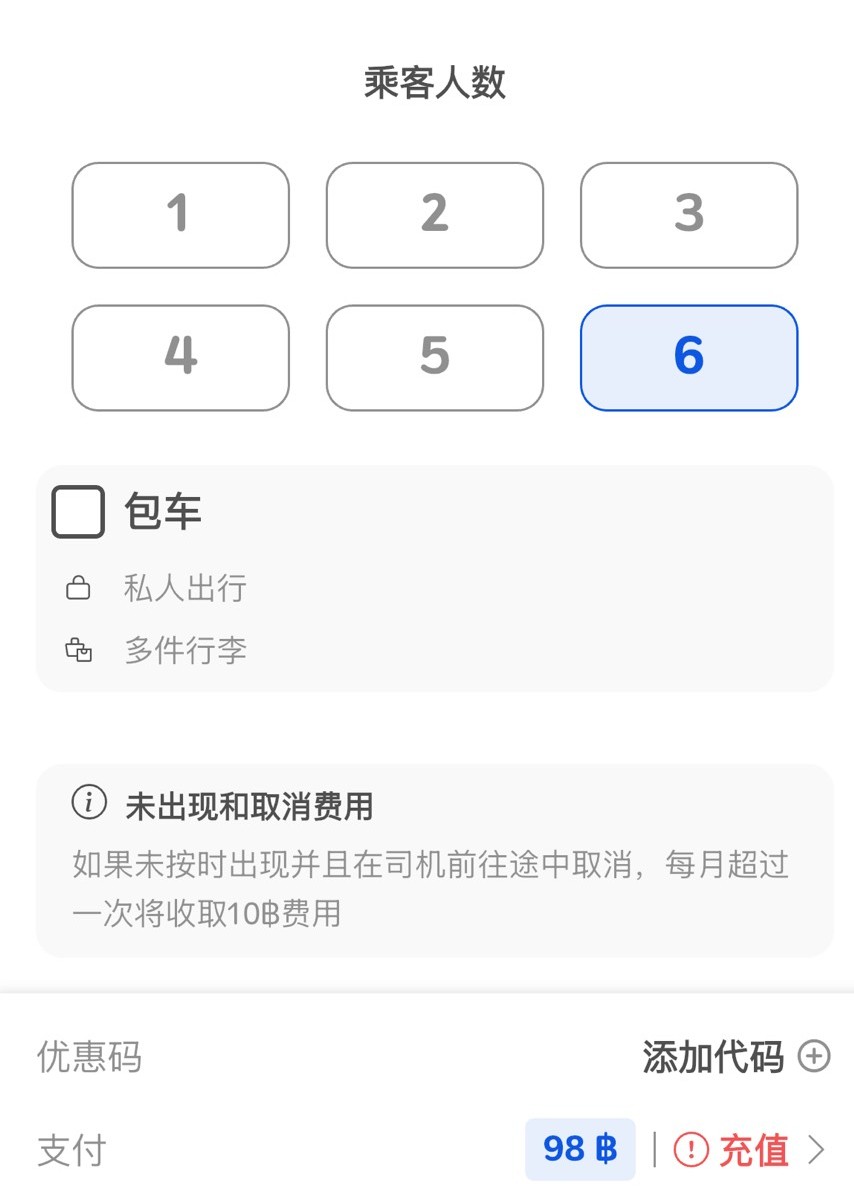Set passenger count to 4
This screenshot has width=854, height=1196.
[180, 357]
